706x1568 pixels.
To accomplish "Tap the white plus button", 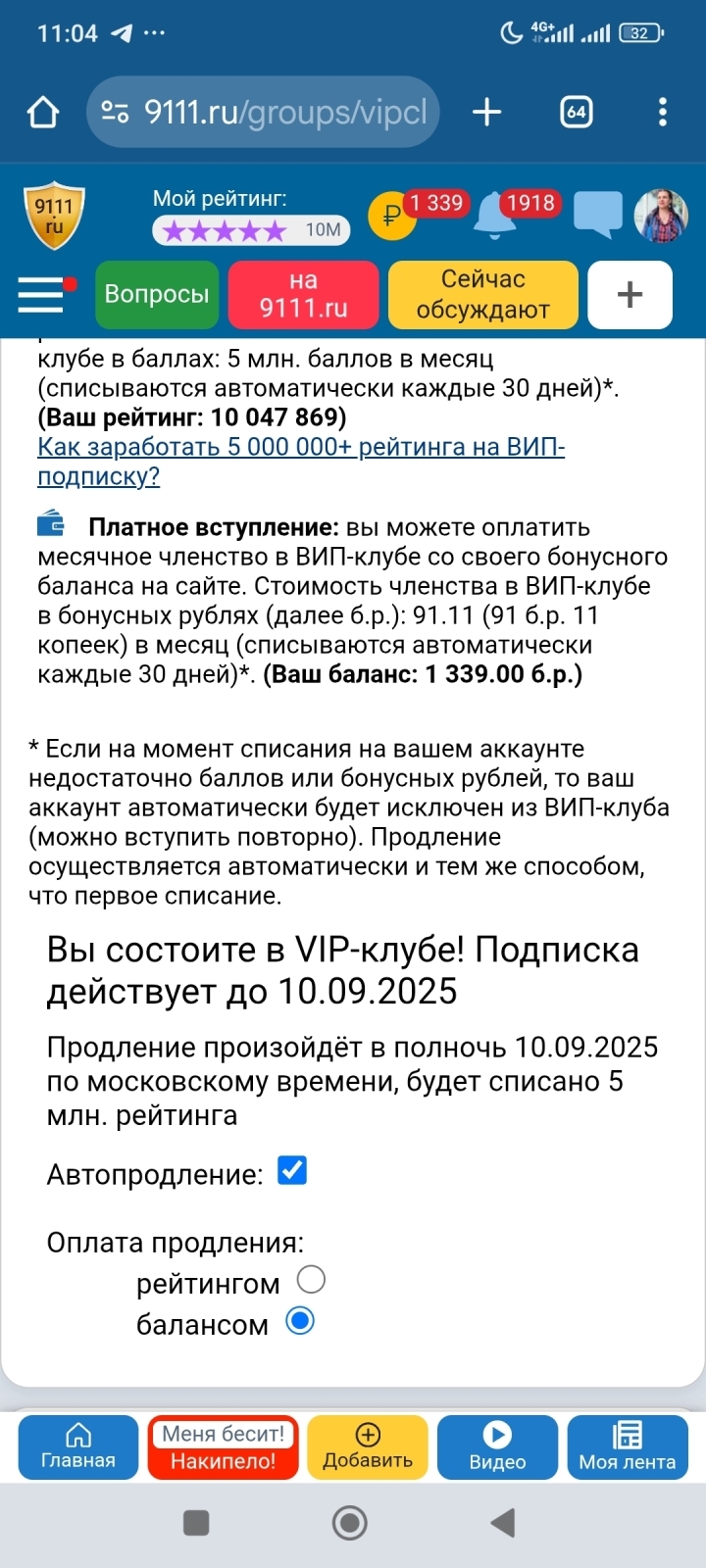I will [x=630, y=294].
